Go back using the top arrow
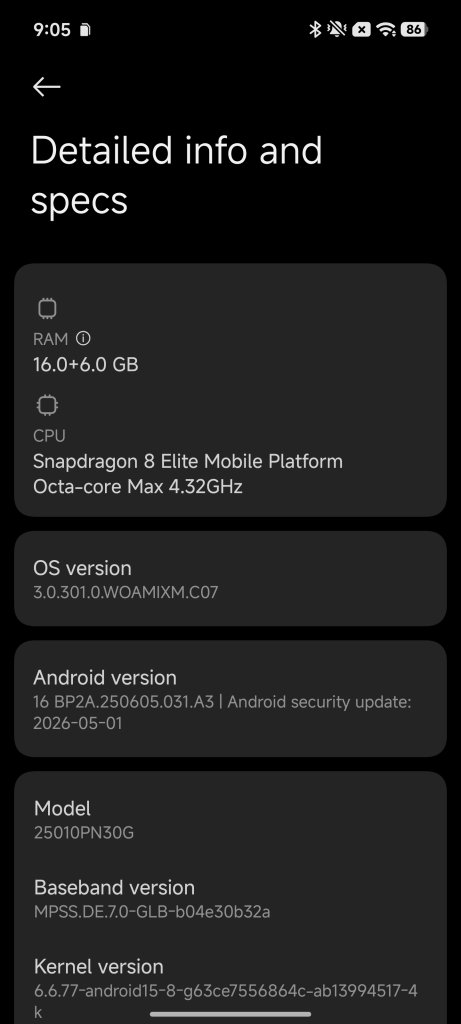Image resolution: width=461 pixels, height=1024 pixels. (46, 86)
